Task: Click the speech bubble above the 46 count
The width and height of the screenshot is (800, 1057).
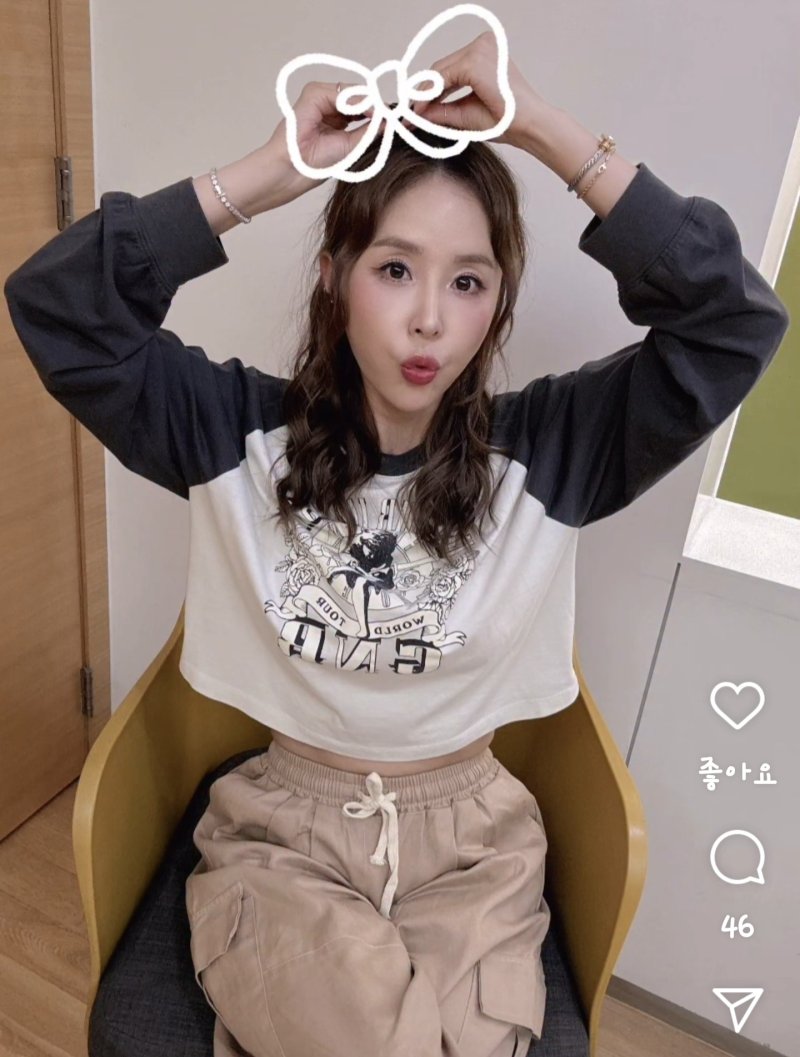Action: (x=736, y=858)
